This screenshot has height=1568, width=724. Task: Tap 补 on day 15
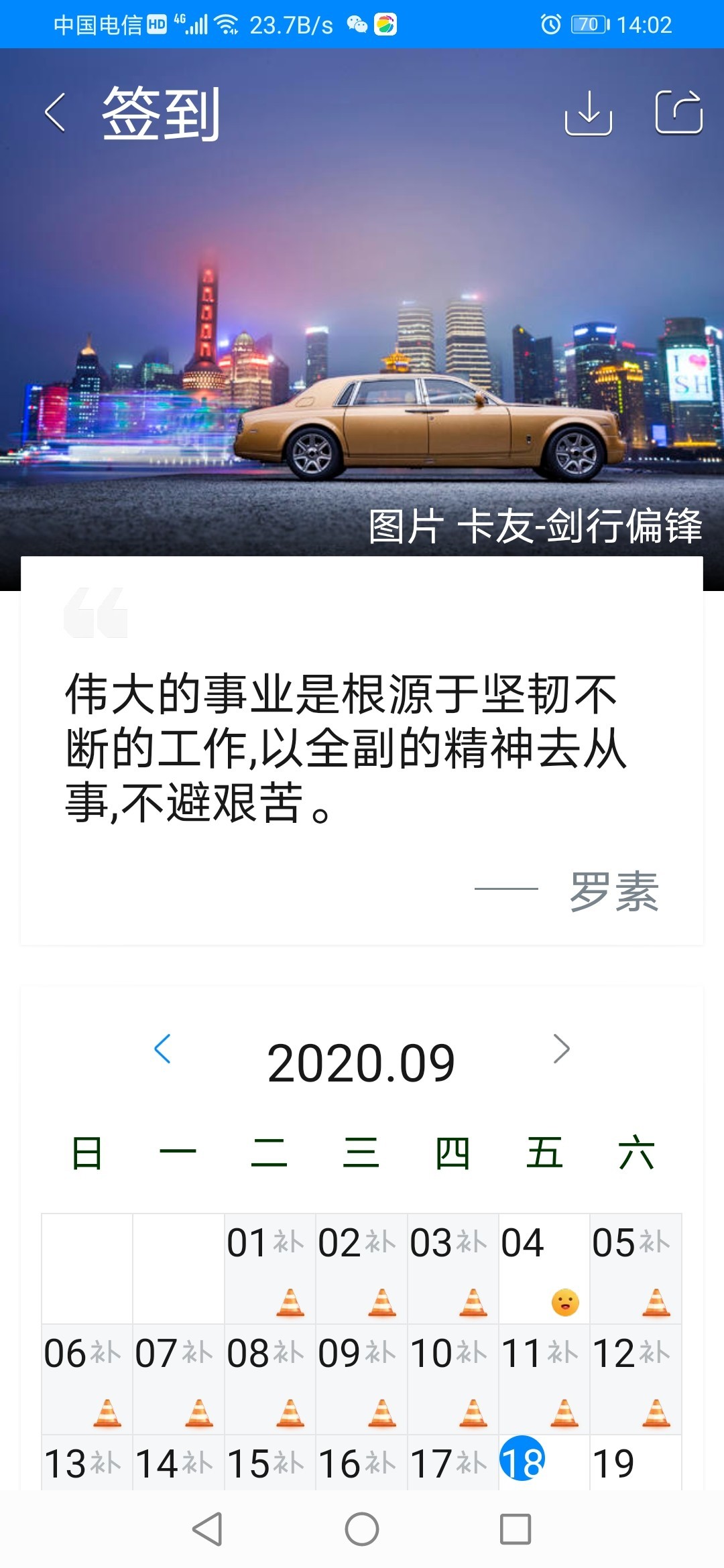point(289,1463)
